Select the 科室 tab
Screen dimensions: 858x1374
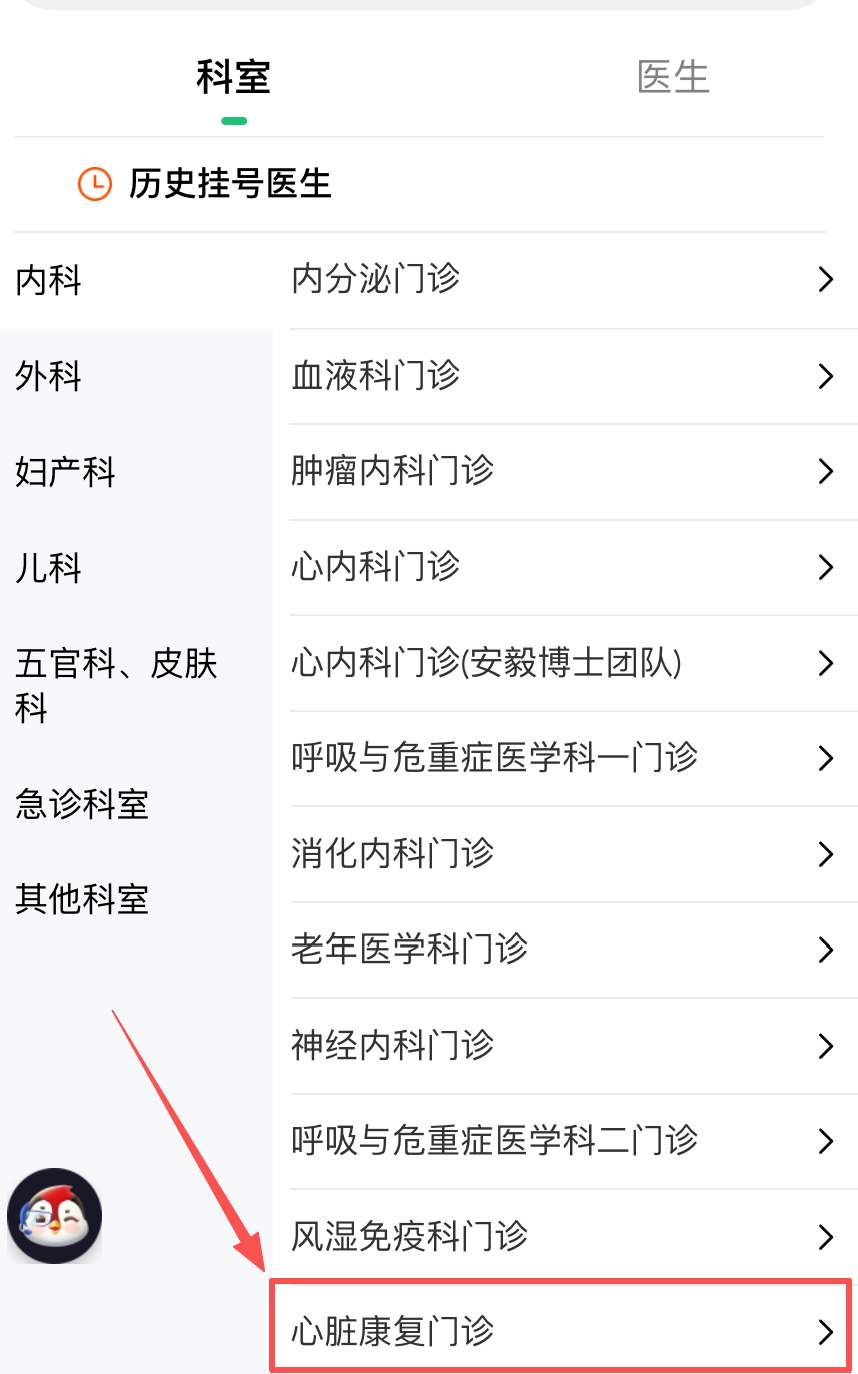(233, 78)
